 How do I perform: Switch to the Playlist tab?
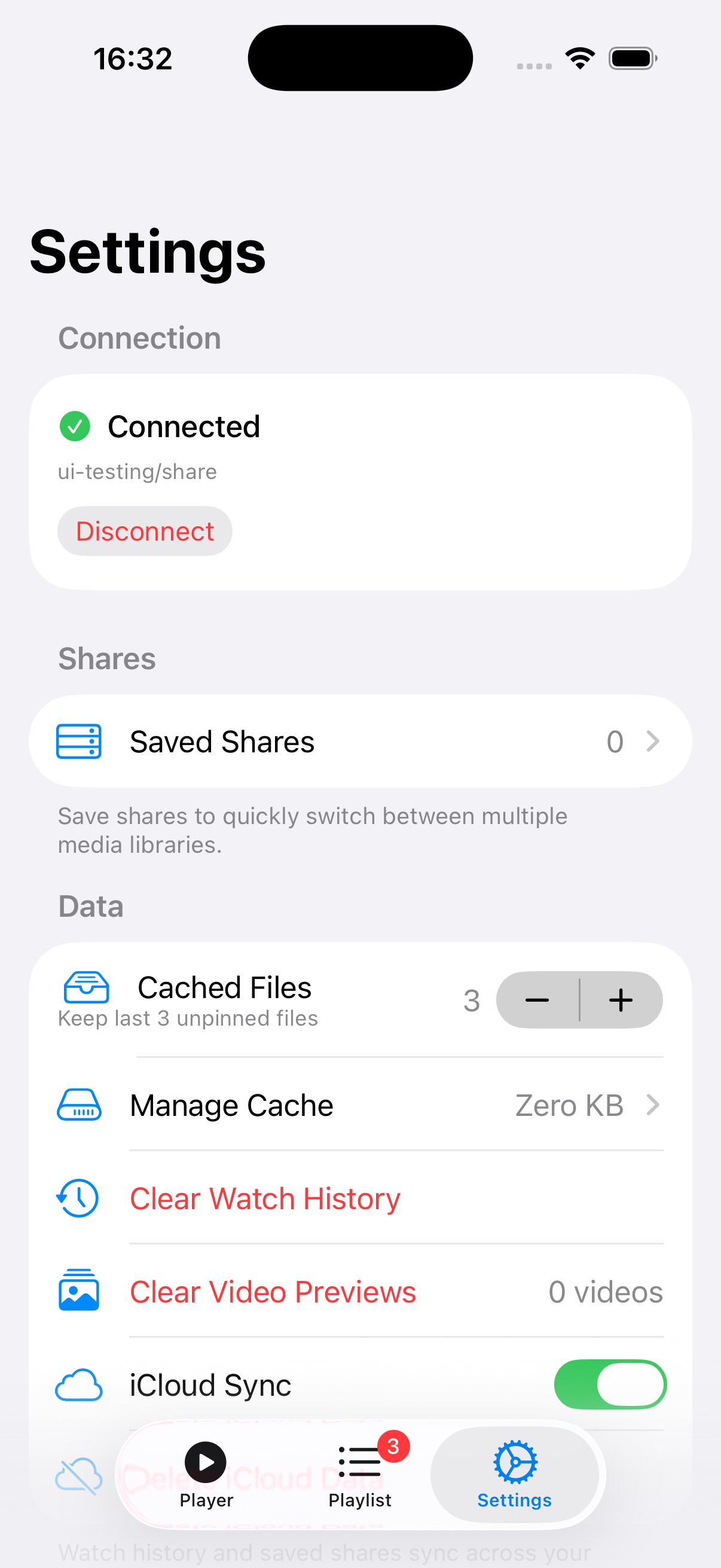point(359,1473)
